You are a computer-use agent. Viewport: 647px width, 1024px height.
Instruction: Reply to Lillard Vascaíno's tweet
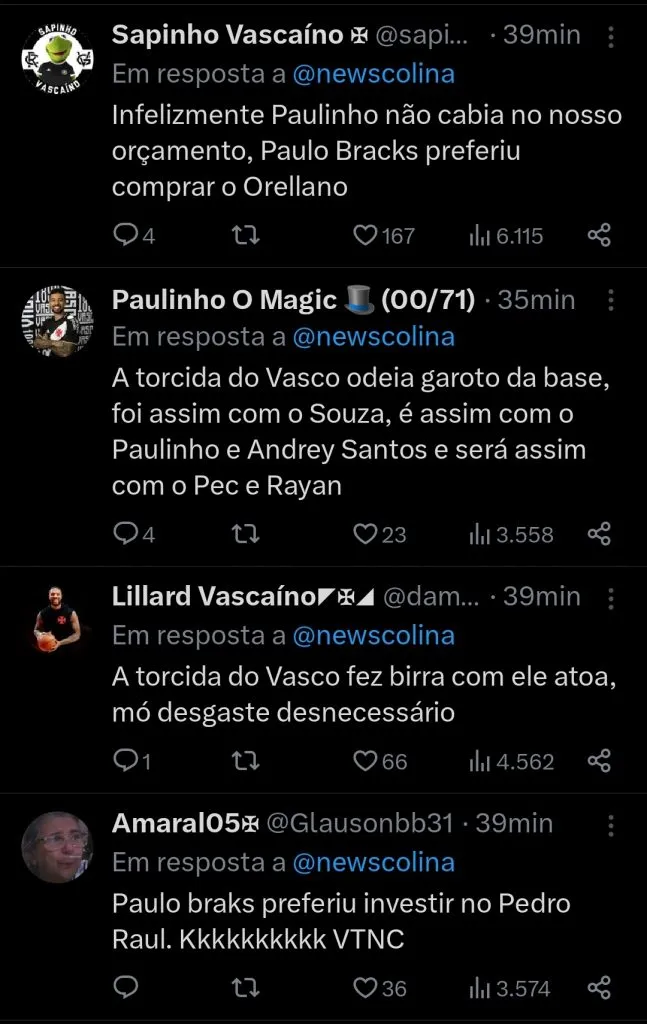point(125,761)
